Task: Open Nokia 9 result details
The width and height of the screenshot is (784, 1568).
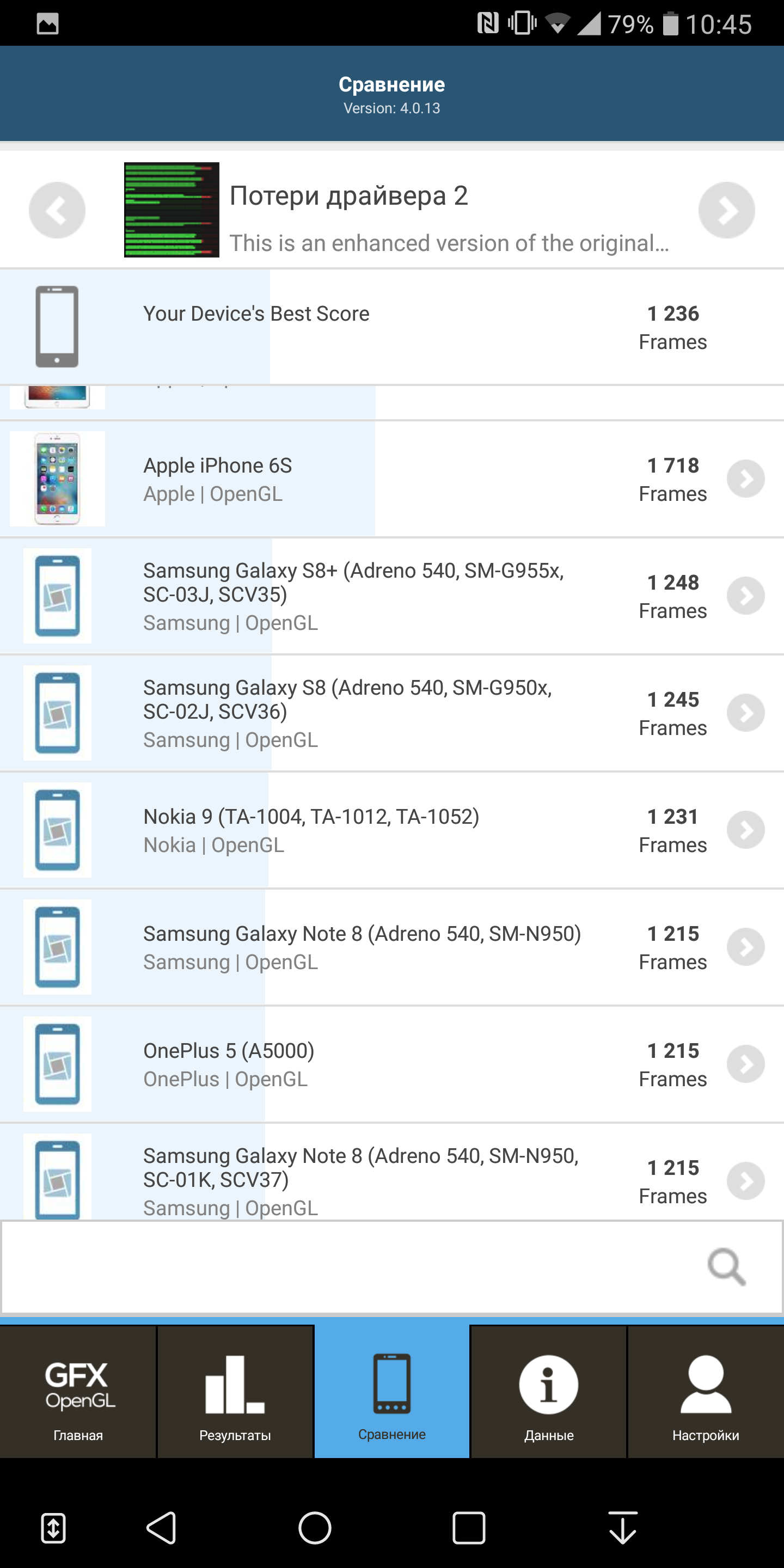Action: click(x=392, y=830)
